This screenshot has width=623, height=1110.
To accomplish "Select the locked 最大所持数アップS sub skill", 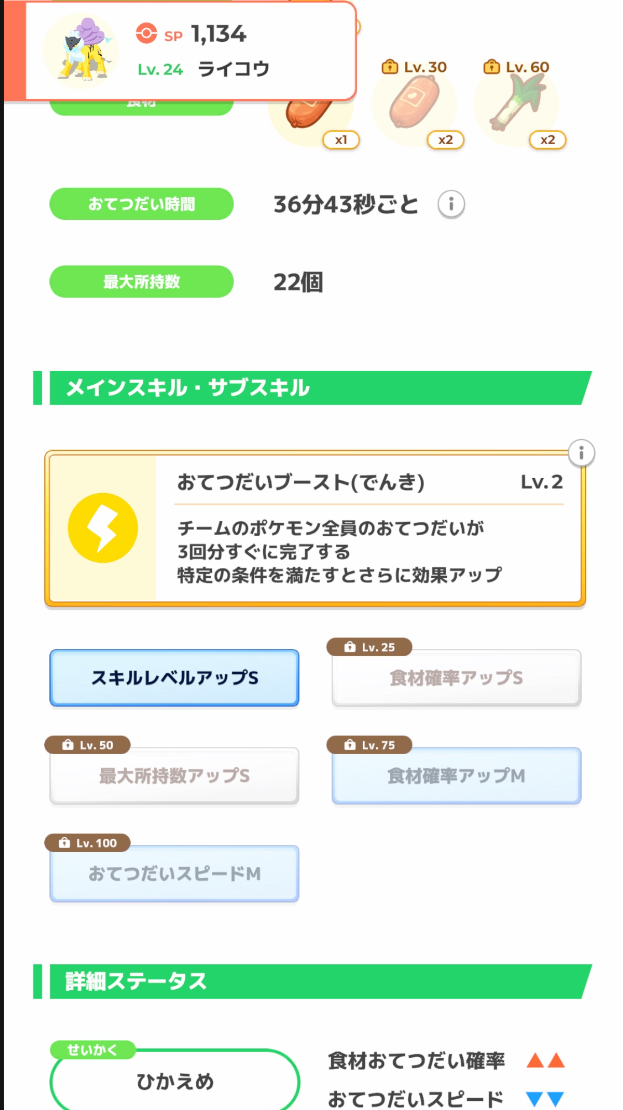I will pyautogui.click(x=174, y=776).
